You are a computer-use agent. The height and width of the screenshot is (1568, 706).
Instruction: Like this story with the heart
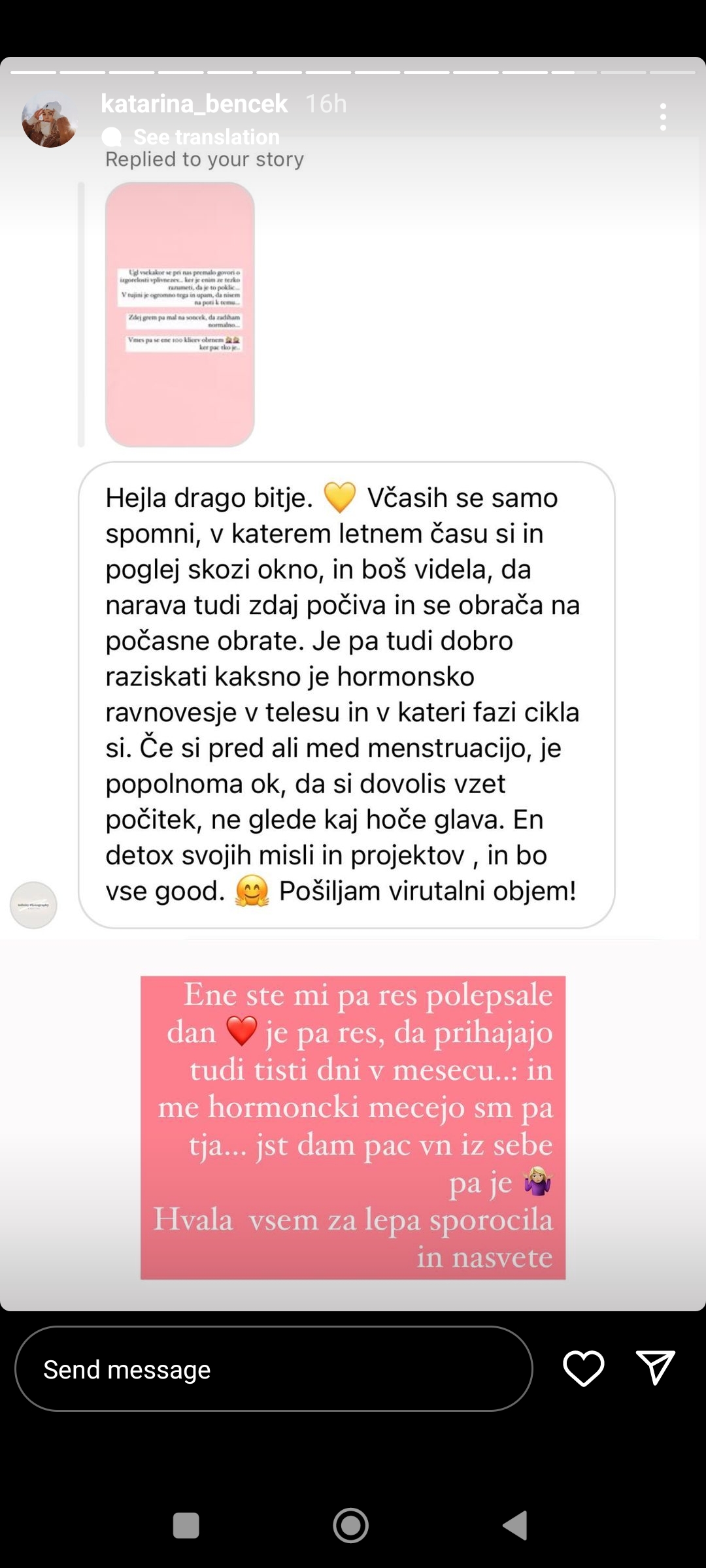click(x=583, y=1368)
